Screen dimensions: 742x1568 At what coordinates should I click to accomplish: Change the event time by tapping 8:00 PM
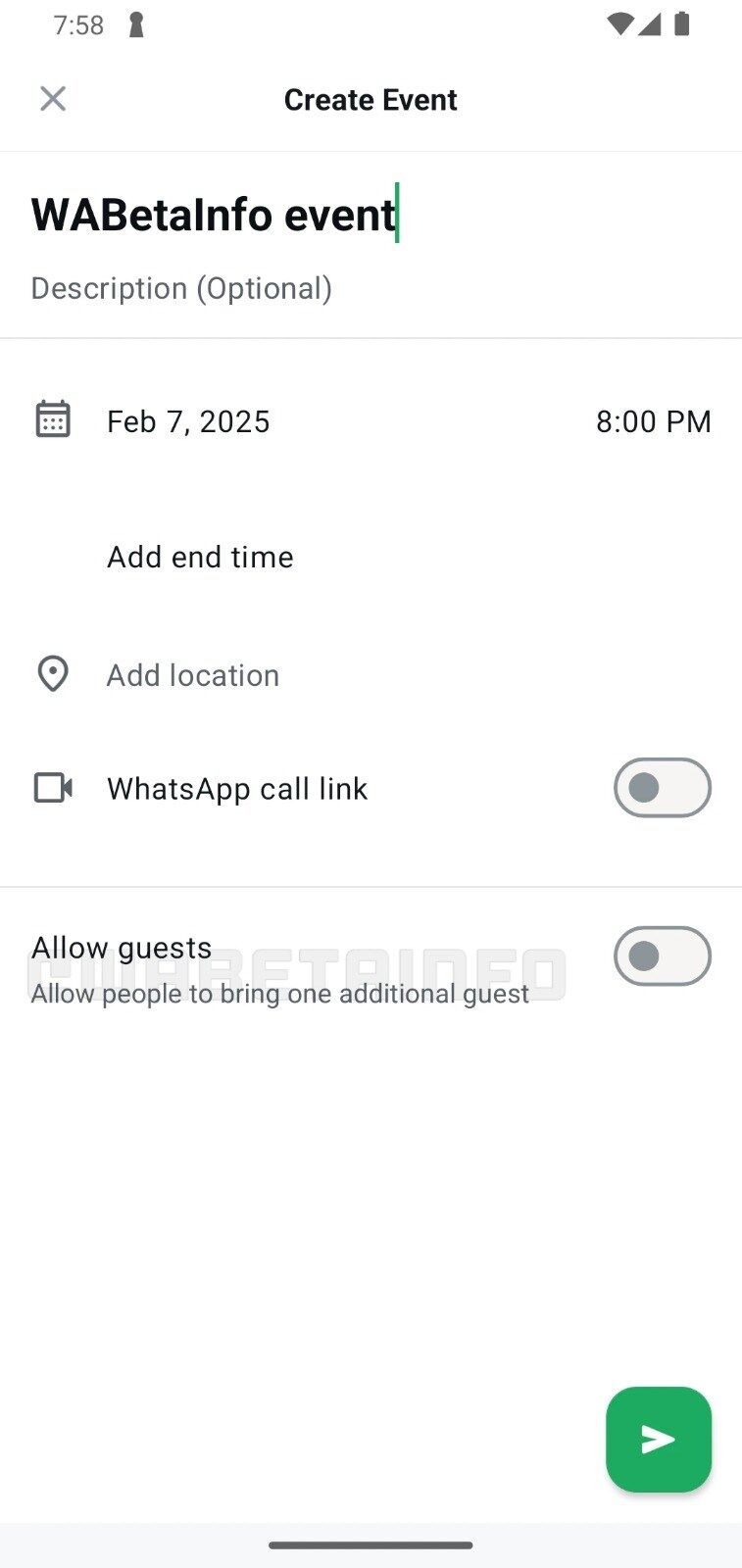click(654, 420)
